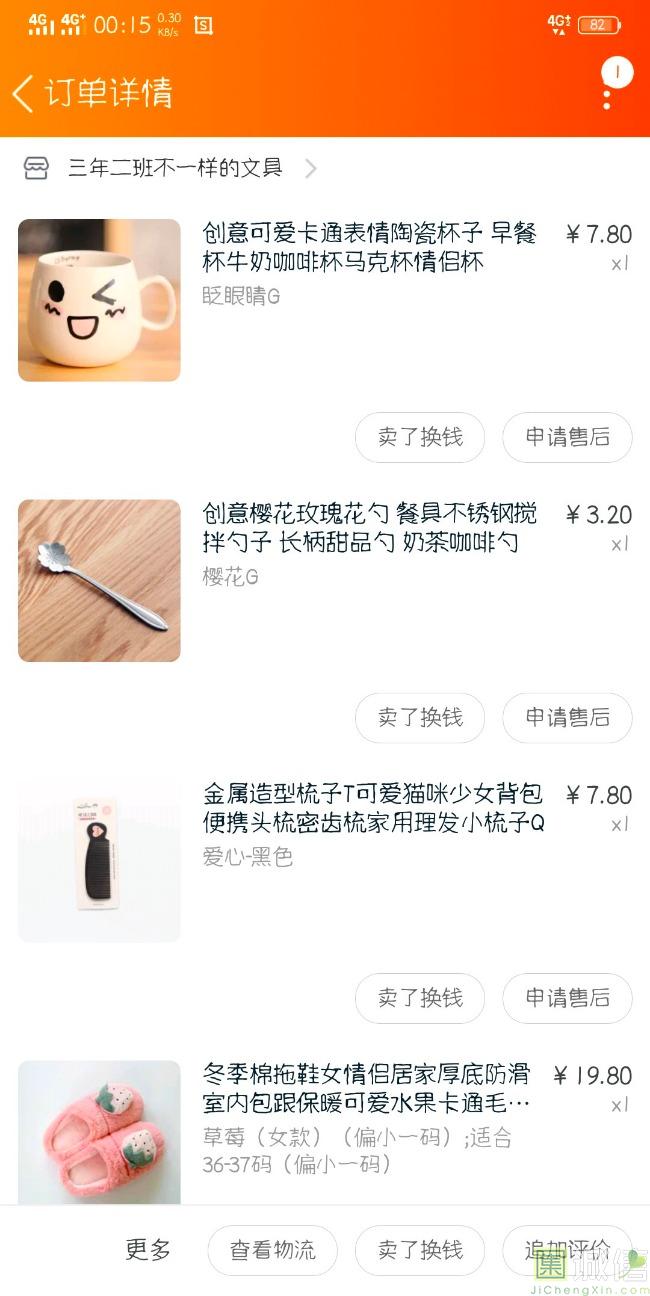View the cherry blossom spoon product
Viewport: 650px width, 1296px height.
[99, 580]
